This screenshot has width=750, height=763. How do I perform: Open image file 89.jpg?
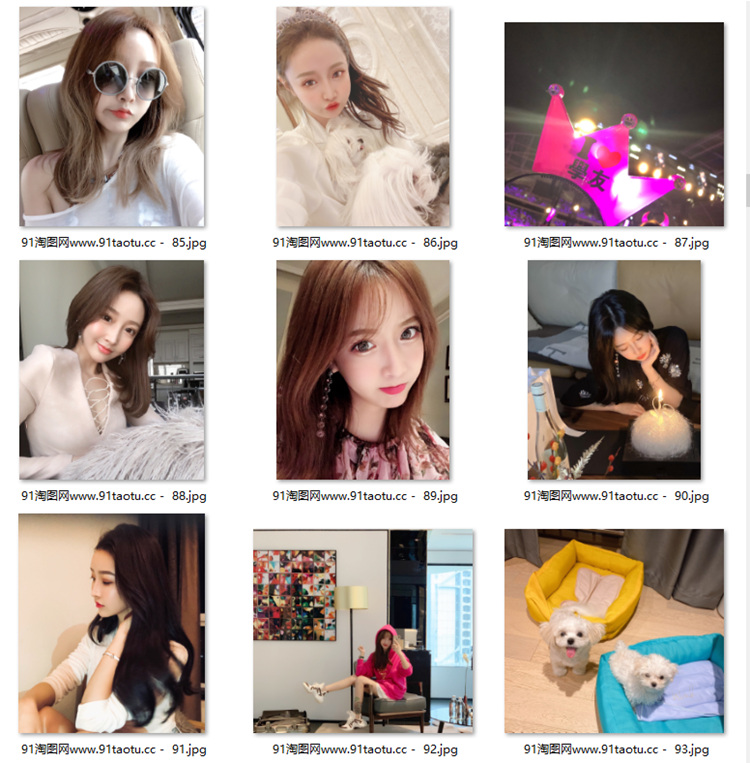pos(363,370)
